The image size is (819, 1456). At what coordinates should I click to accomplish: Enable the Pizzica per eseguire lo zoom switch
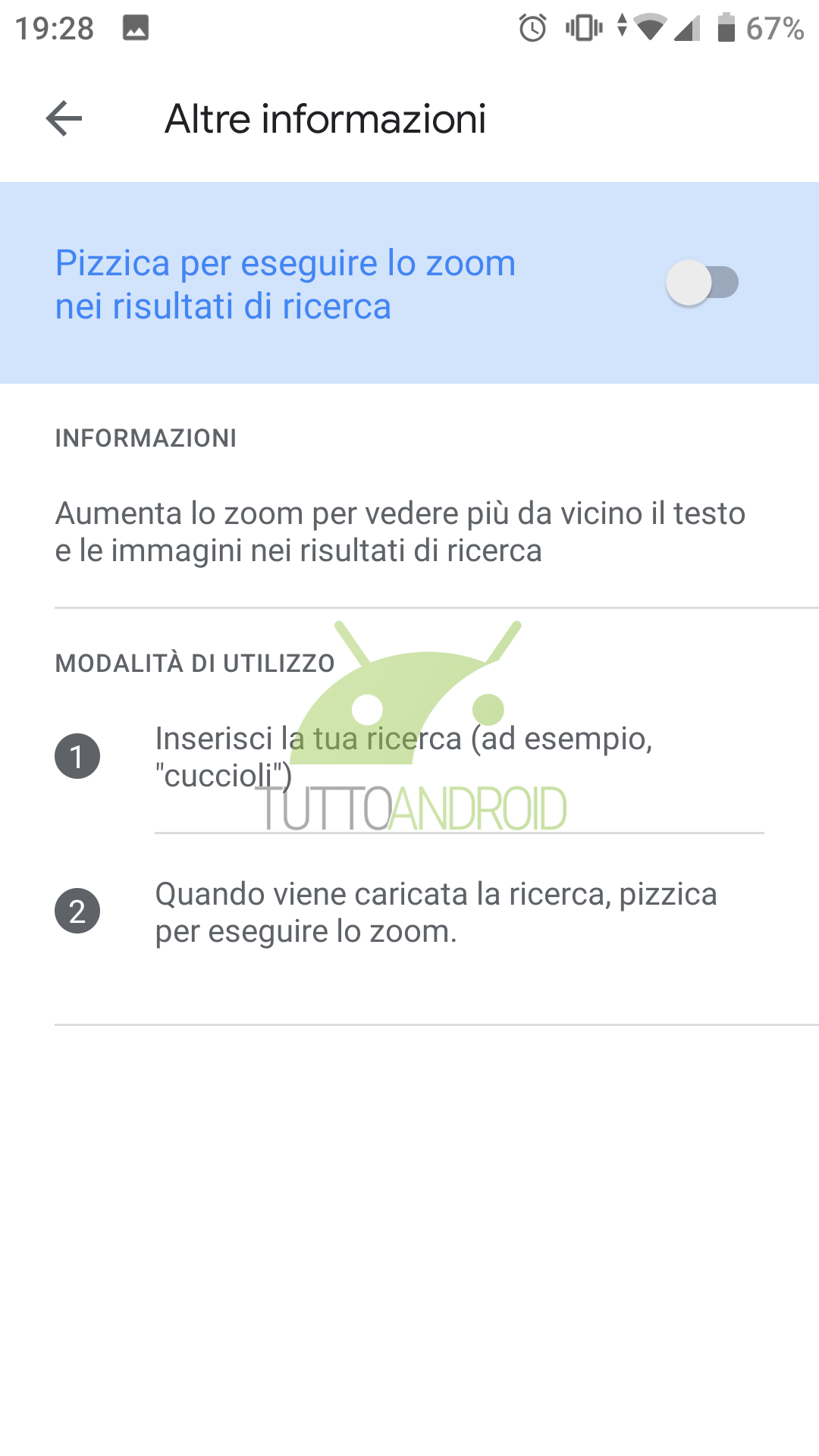(702, 283)
